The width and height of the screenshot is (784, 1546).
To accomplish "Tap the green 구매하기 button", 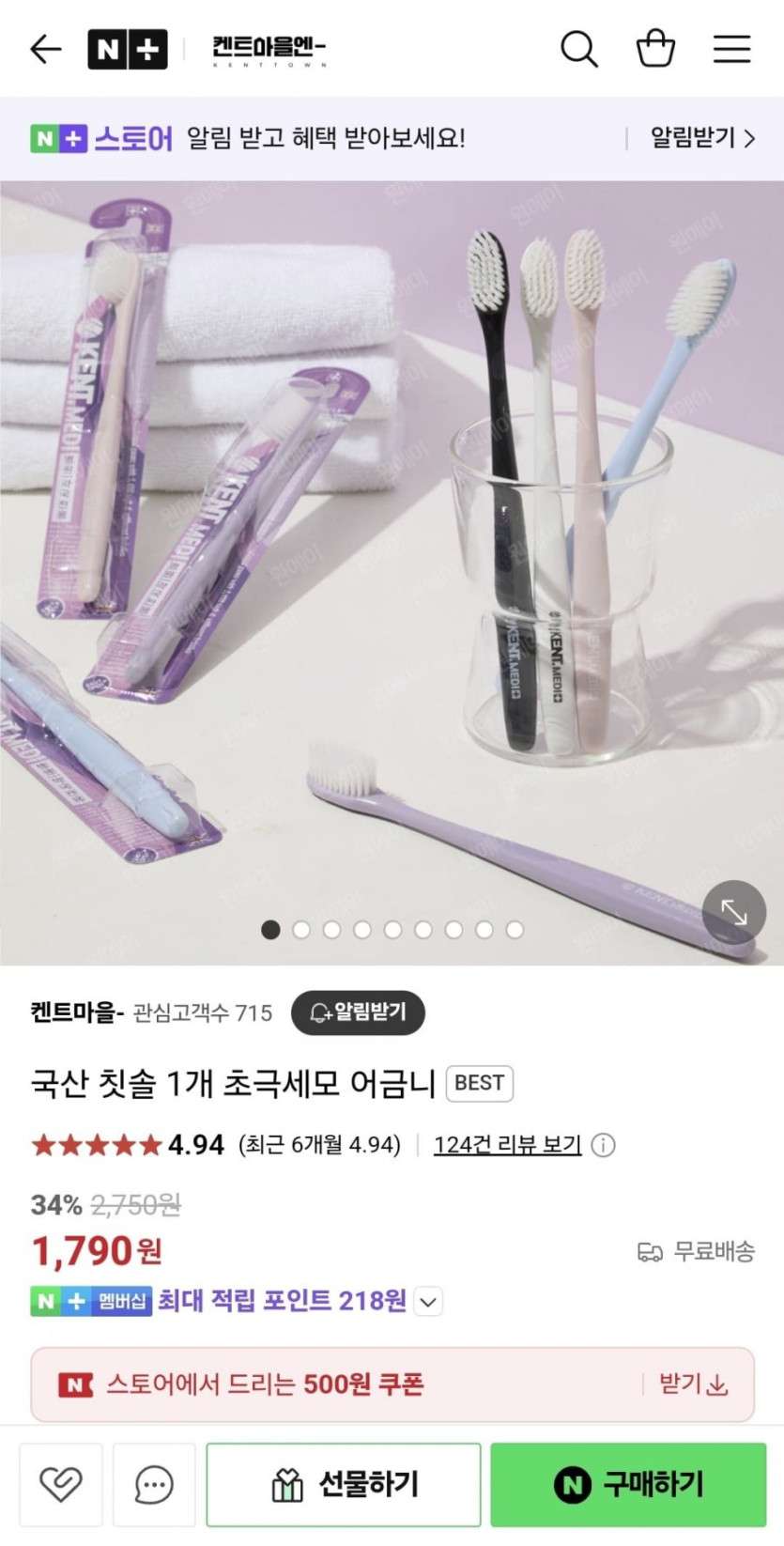I will tap(628, 1484).
